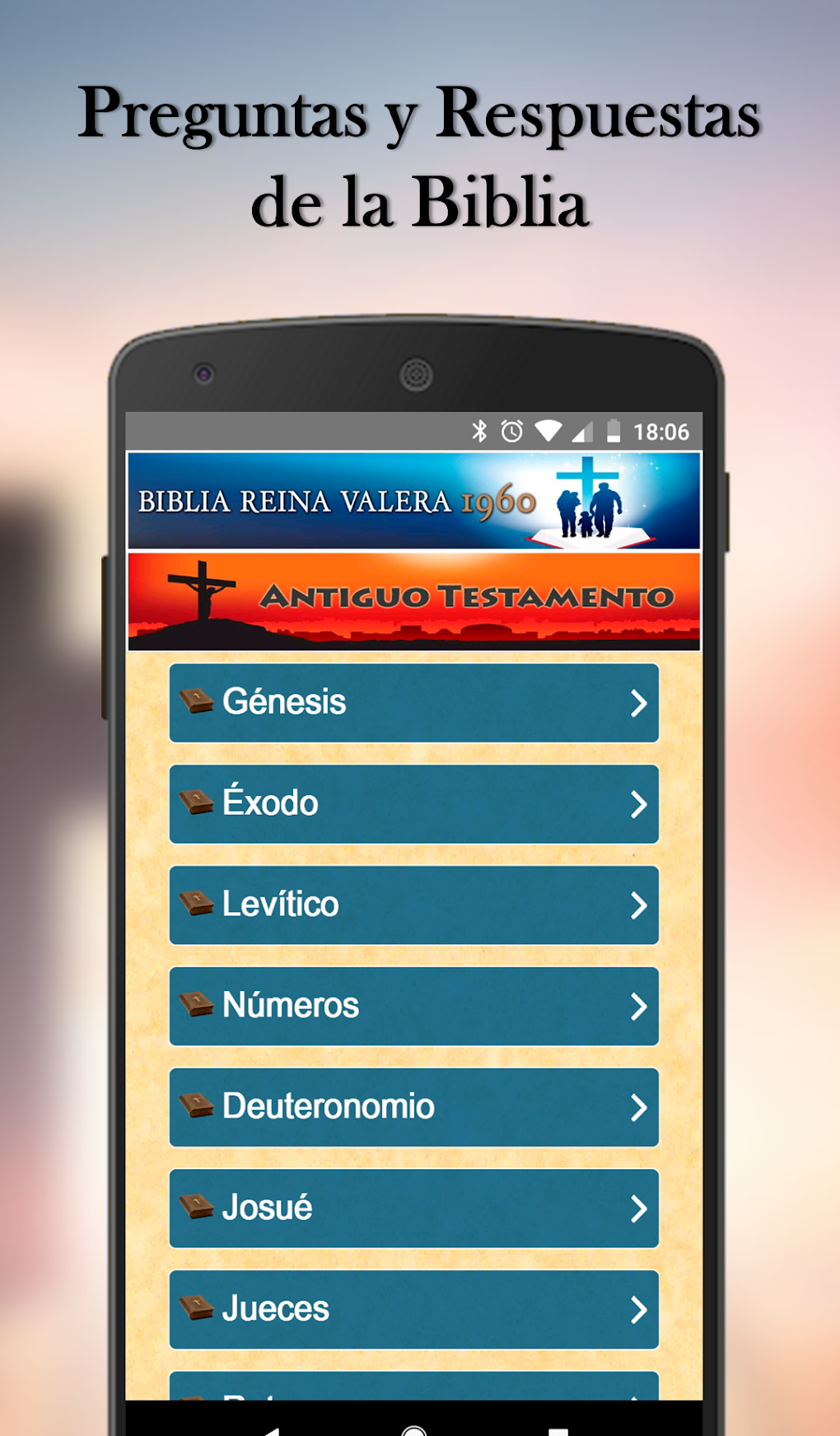Click the Wi-Fi icon in the status bar

[548, 429]
